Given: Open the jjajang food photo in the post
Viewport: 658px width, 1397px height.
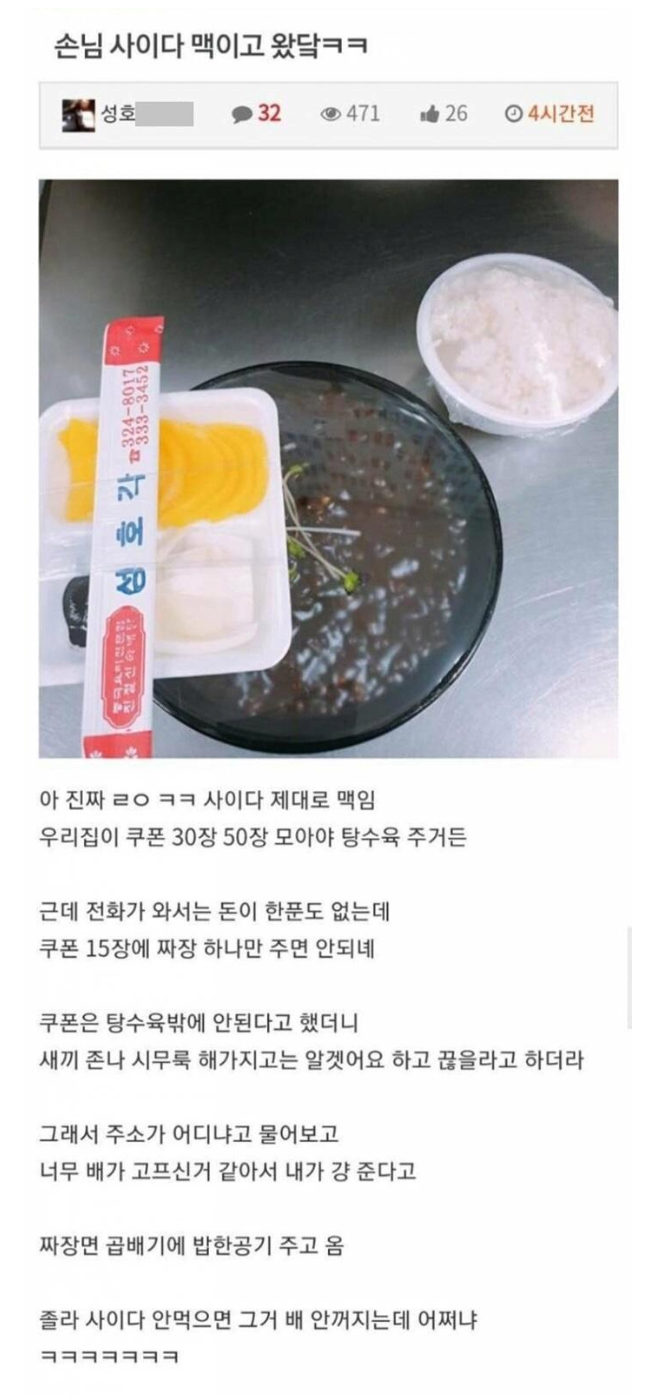Looking at the screenshot, I should 328,468.
